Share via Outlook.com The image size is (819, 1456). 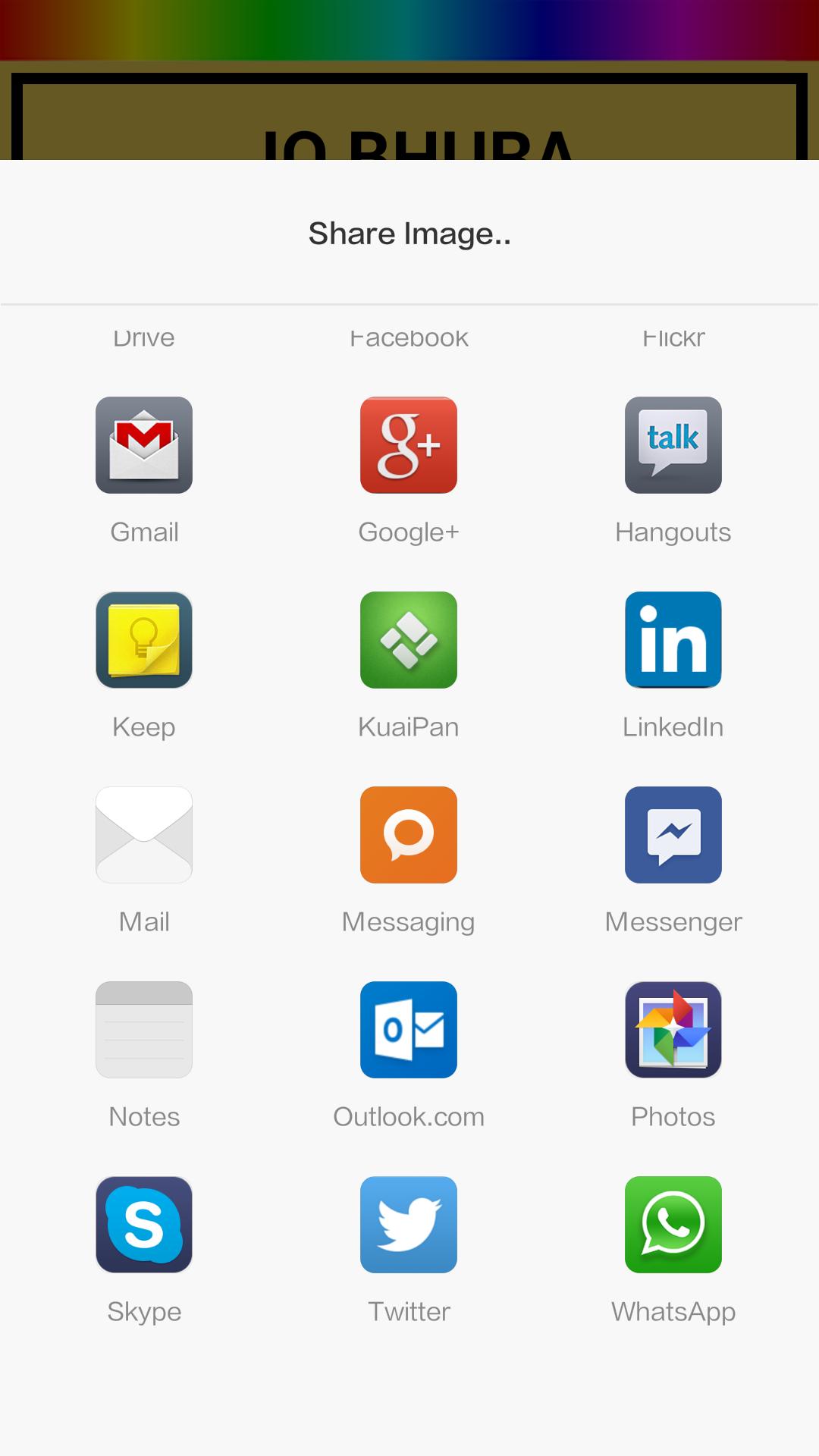409,1030
